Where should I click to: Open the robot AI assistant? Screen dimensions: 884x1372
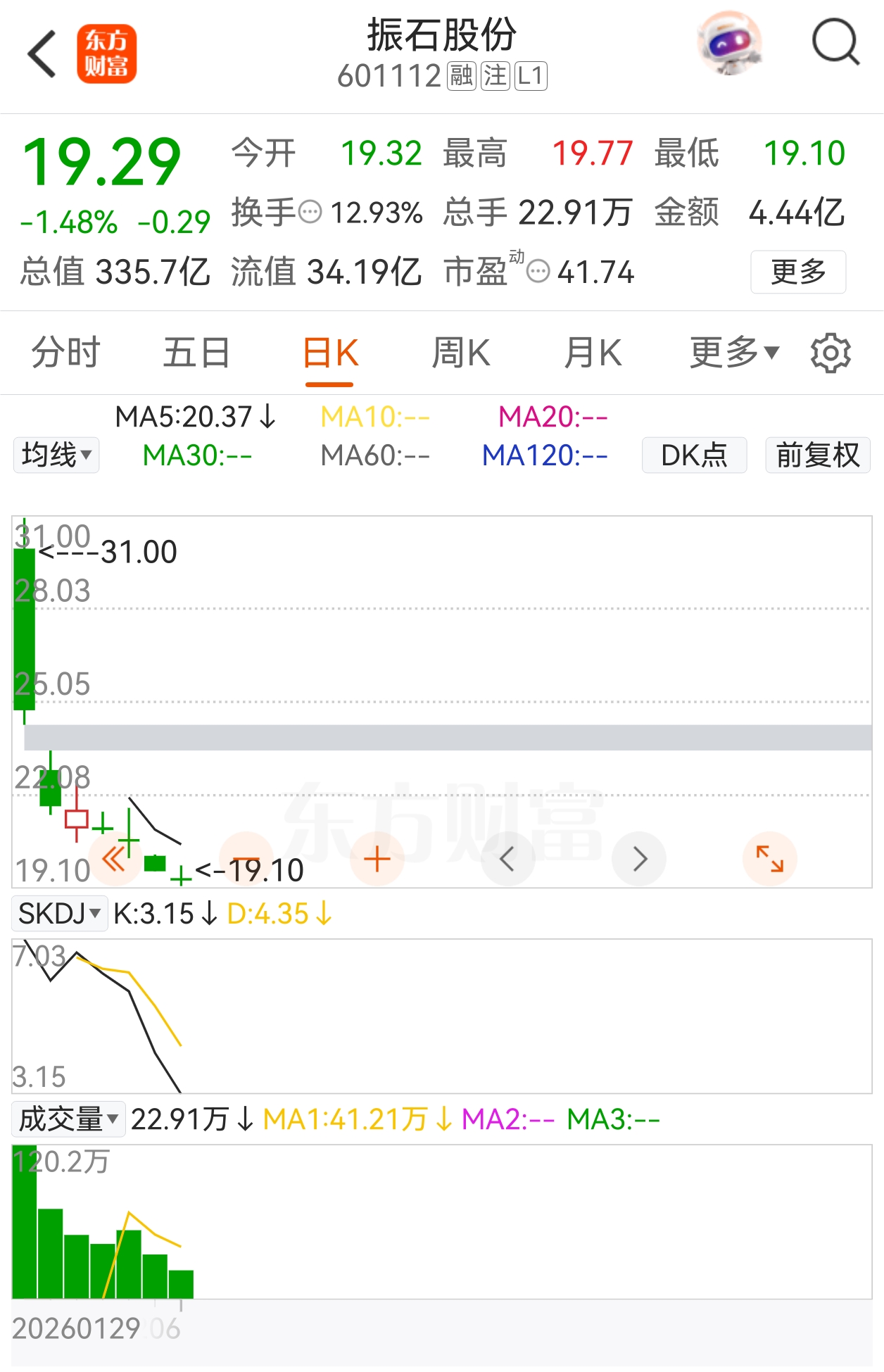(730, 44)
